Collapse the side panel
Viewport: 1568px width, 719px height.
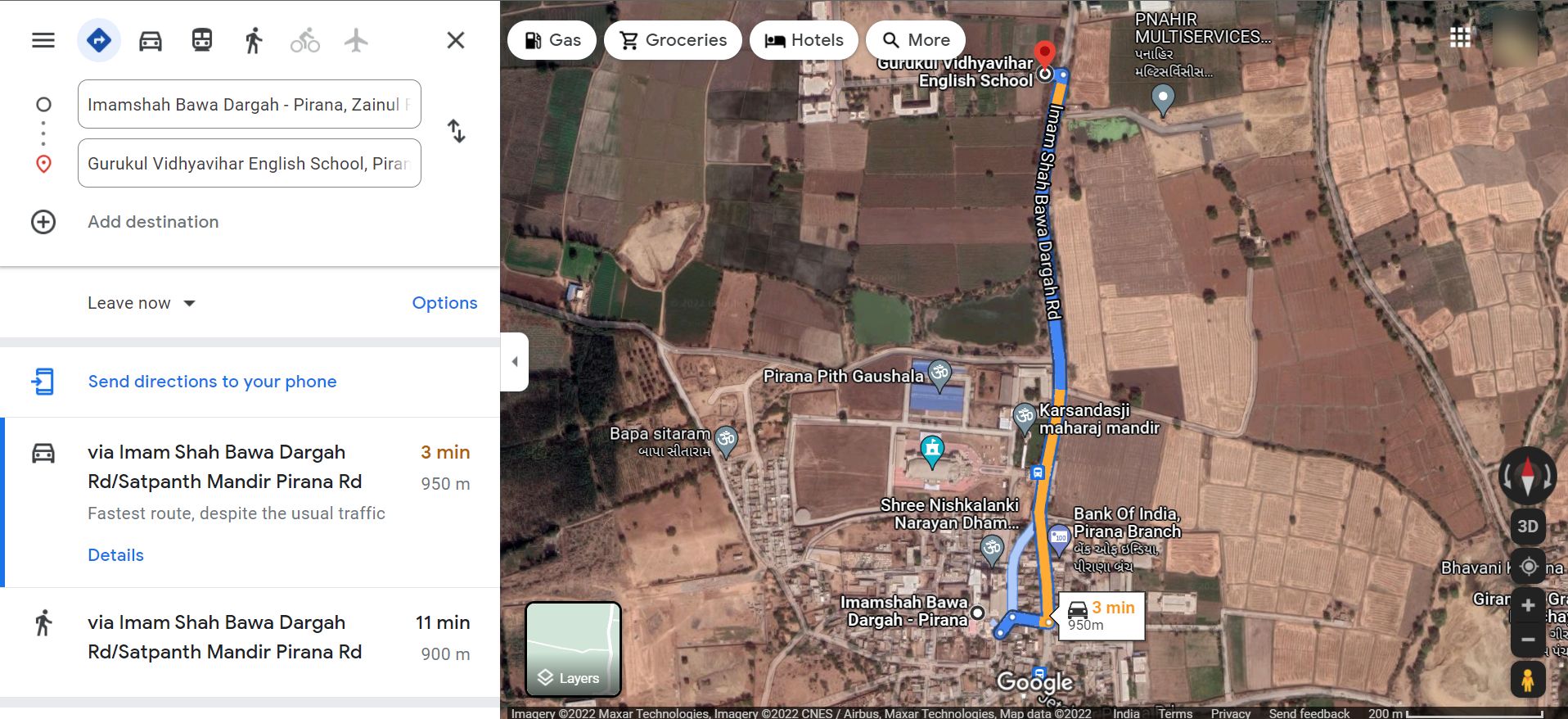point(515,361)
